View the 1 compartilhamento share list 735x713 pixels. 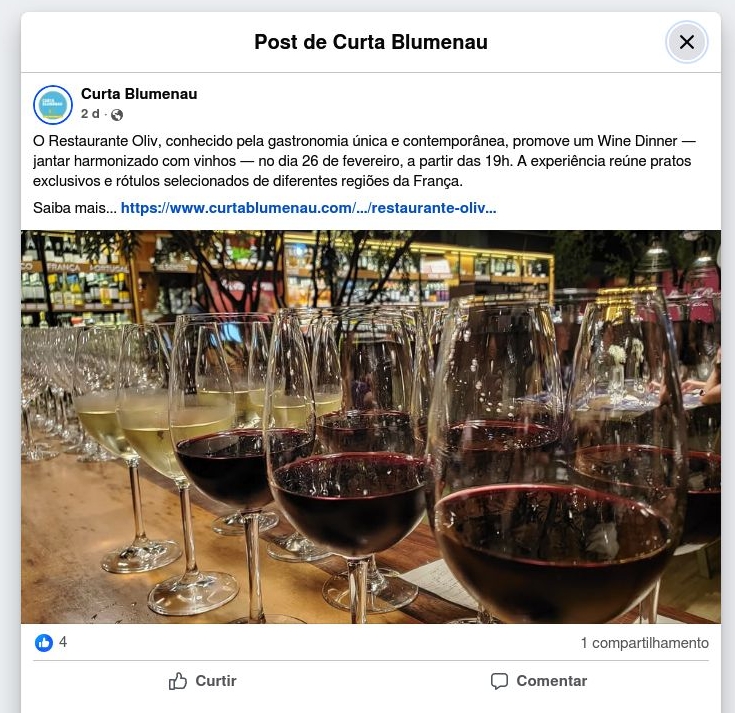point(644,643)
